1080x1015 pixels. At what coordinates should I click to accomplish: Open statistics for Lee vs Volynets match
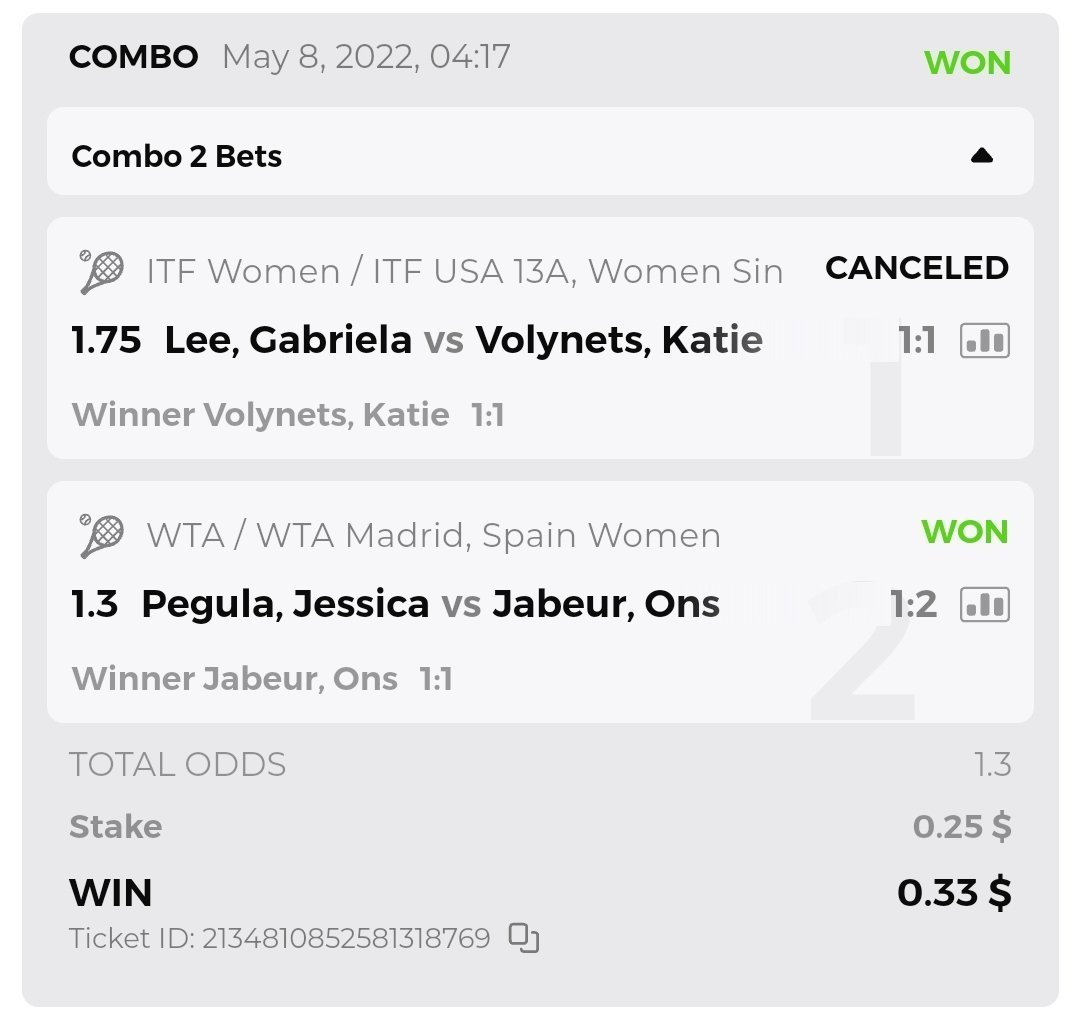click(x=984, y=341)
